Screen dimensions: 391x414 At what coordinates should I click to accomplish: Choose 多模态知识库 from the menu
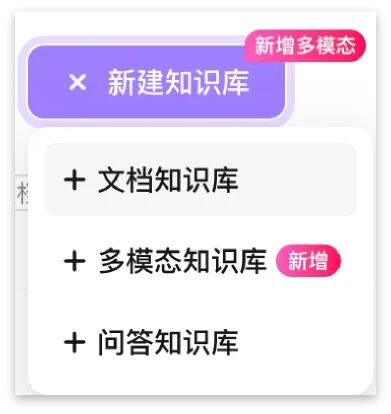[201, 261]
